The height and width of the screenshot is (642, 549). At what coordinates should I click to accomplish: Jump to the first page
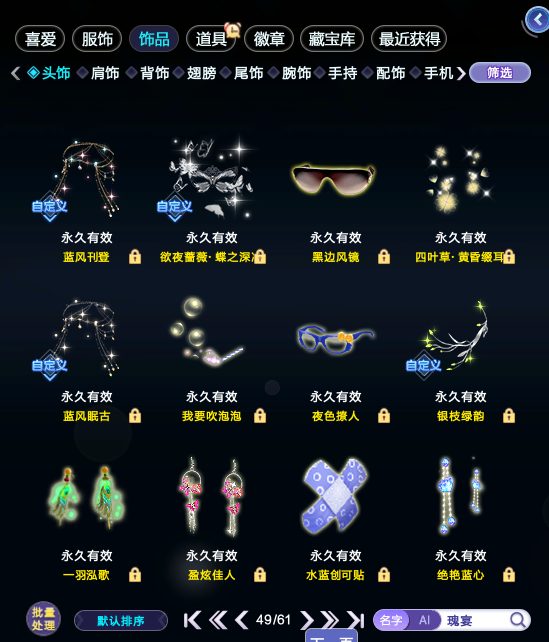tap(192, 620)
